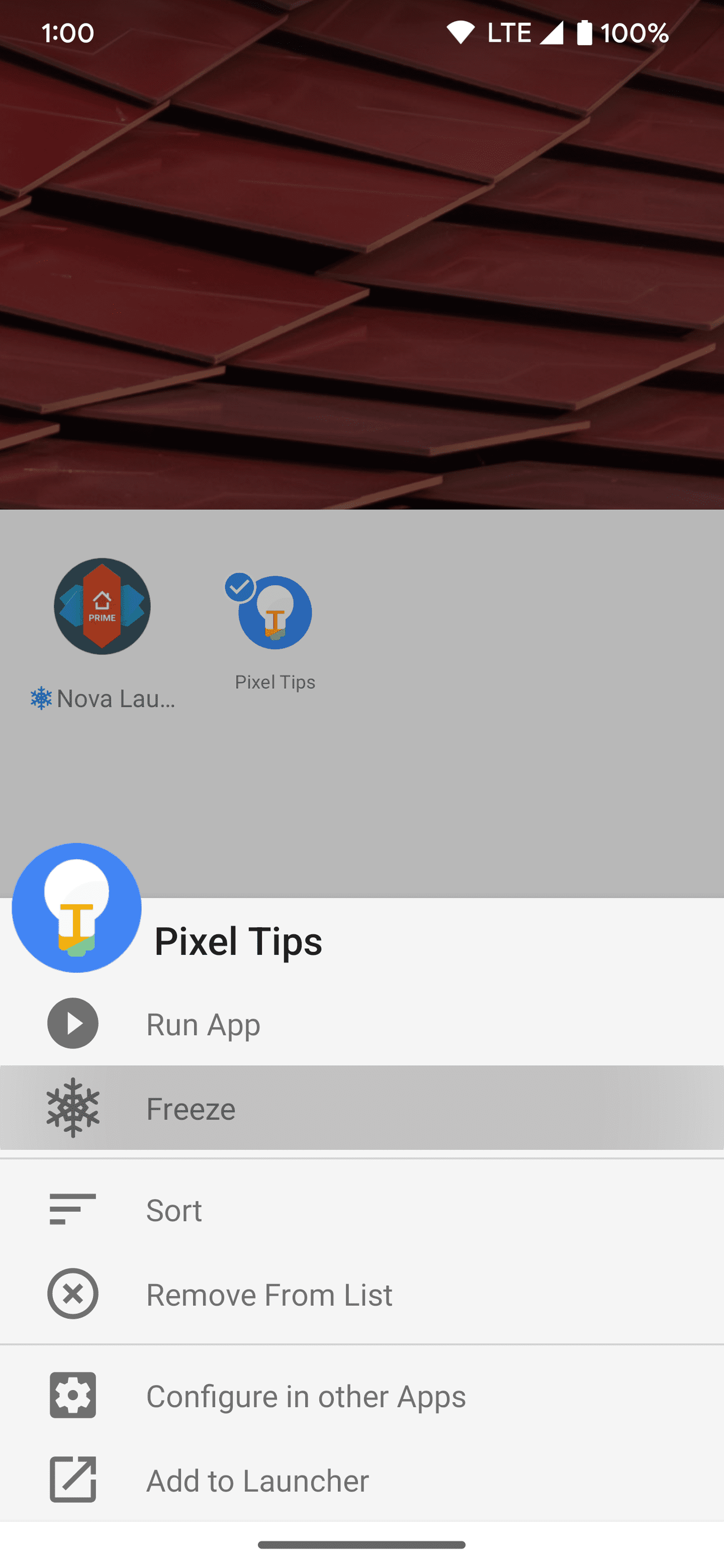Remove Pixel Tips from list
Image resolution: width=724 pixels, height=1568 pixels.
tap(268, 1294)
